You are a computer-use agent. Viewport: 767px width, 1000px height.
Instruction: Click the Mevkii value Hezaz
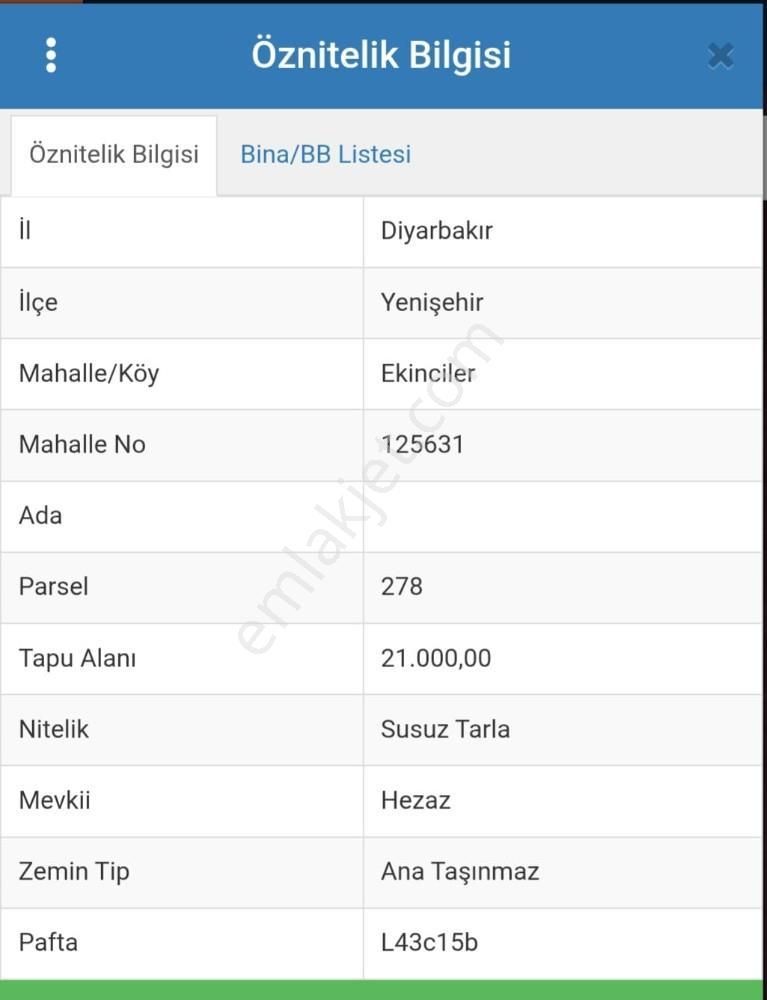(x=414, y=800)
